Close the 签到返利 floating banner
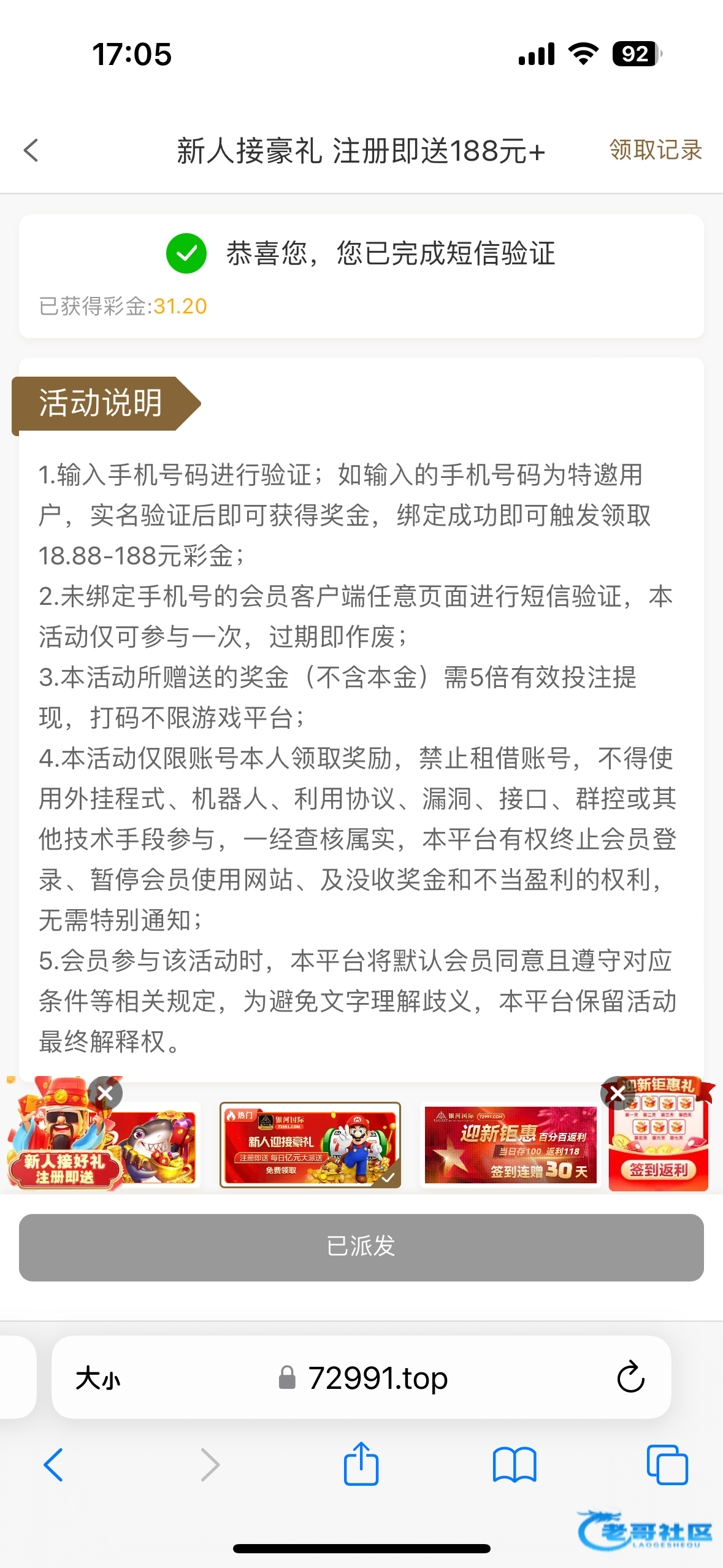 [x=616, y=1093]
